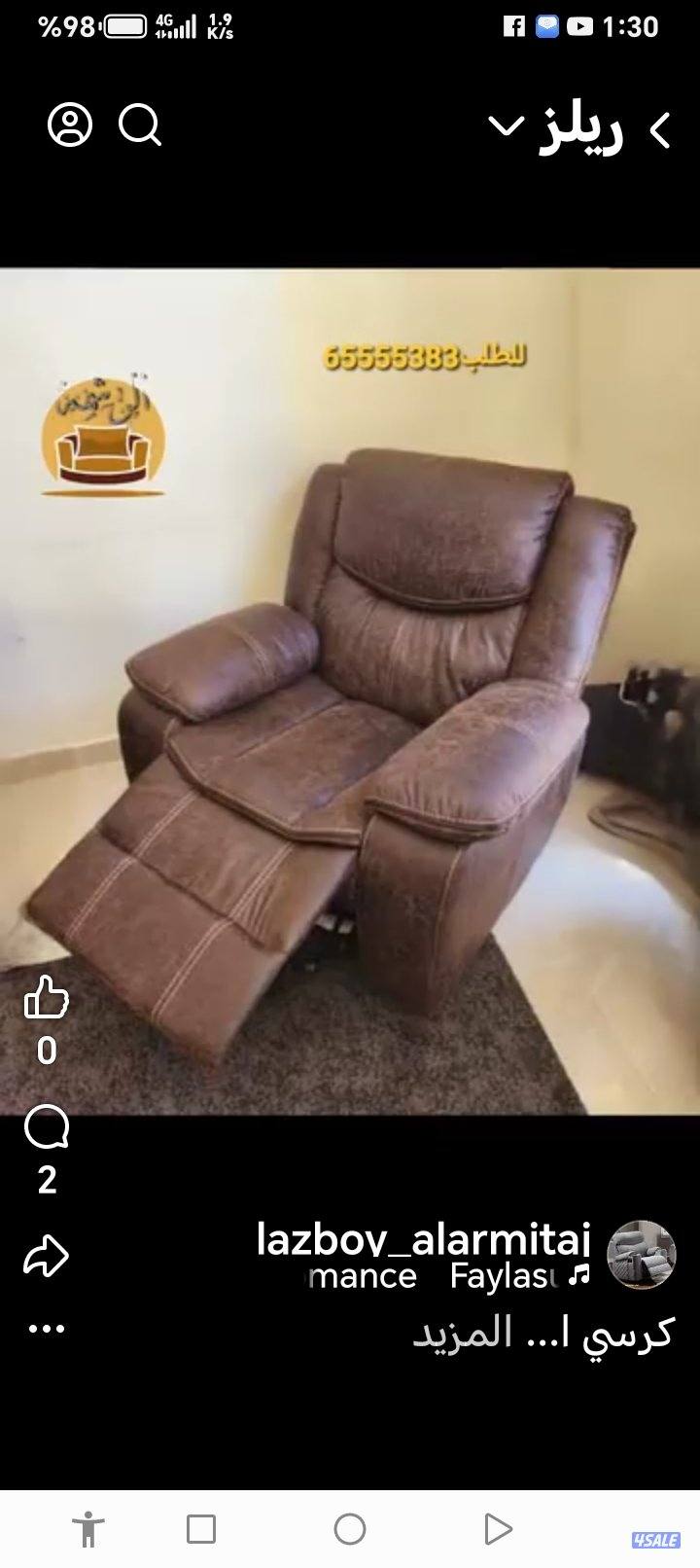Open the Faylasuf audio track
The image size is (700, 1568).
click(x=506, y=1277)
